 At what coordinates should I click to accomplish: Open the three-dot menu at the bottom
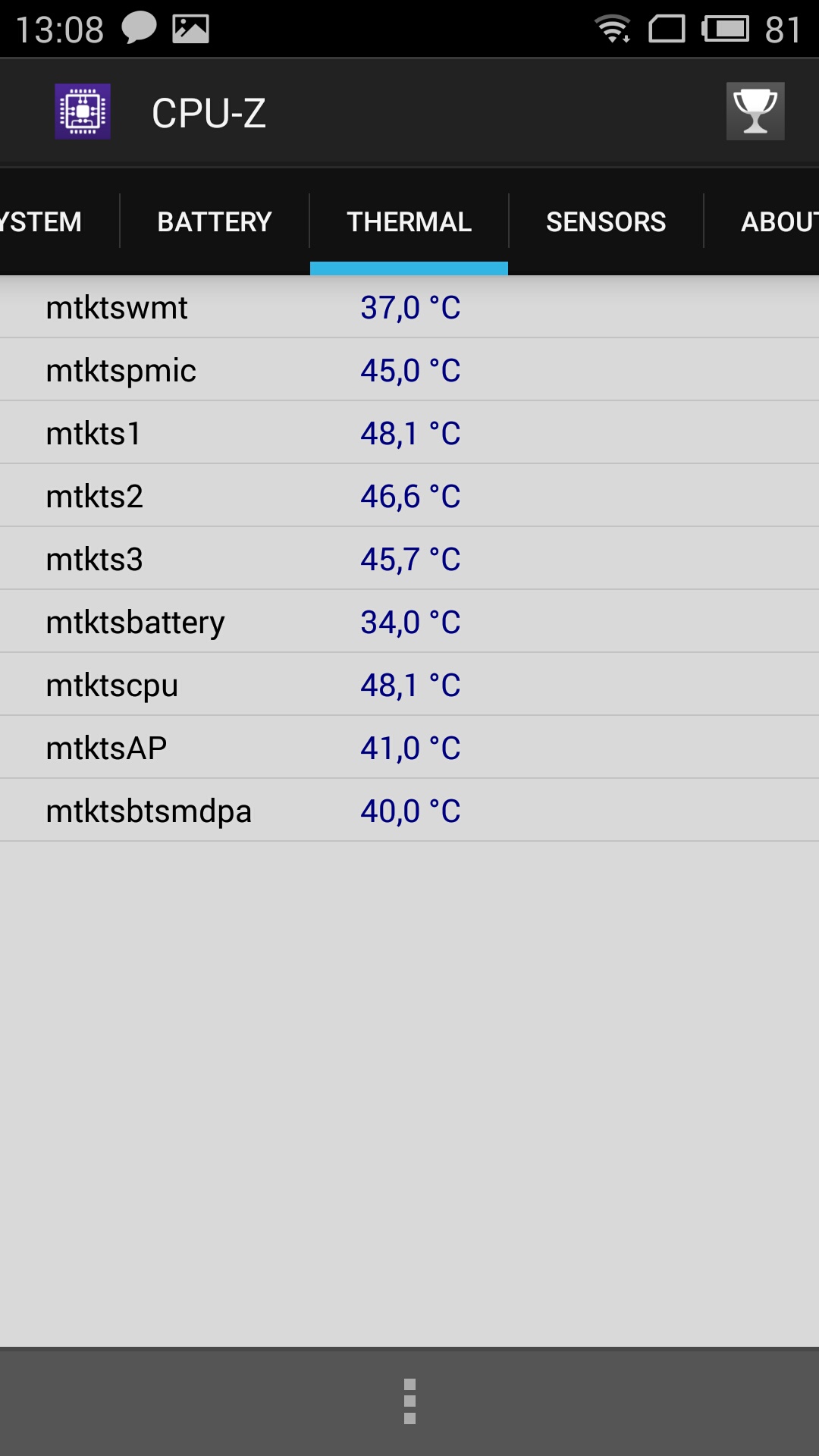409,1401
